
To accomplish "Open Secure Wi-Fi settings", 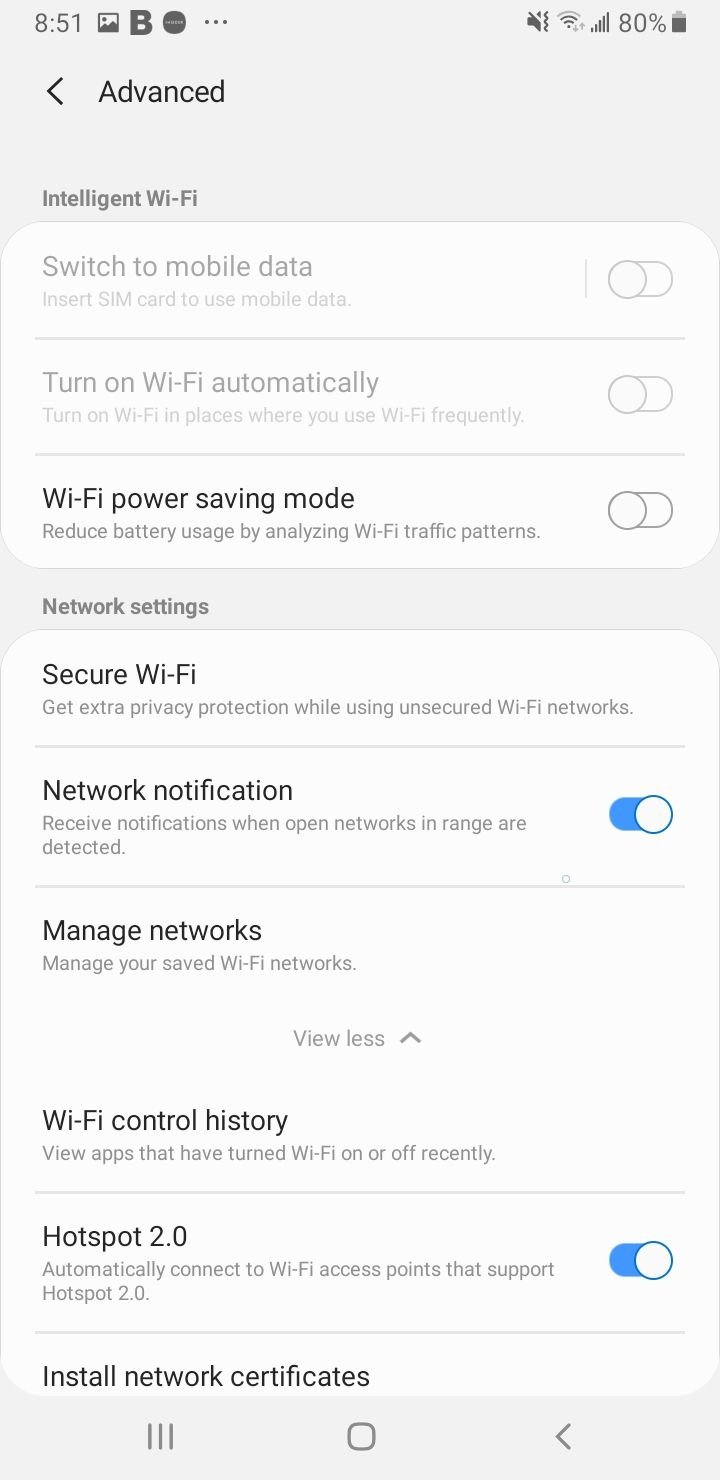I will pos(360,689).
